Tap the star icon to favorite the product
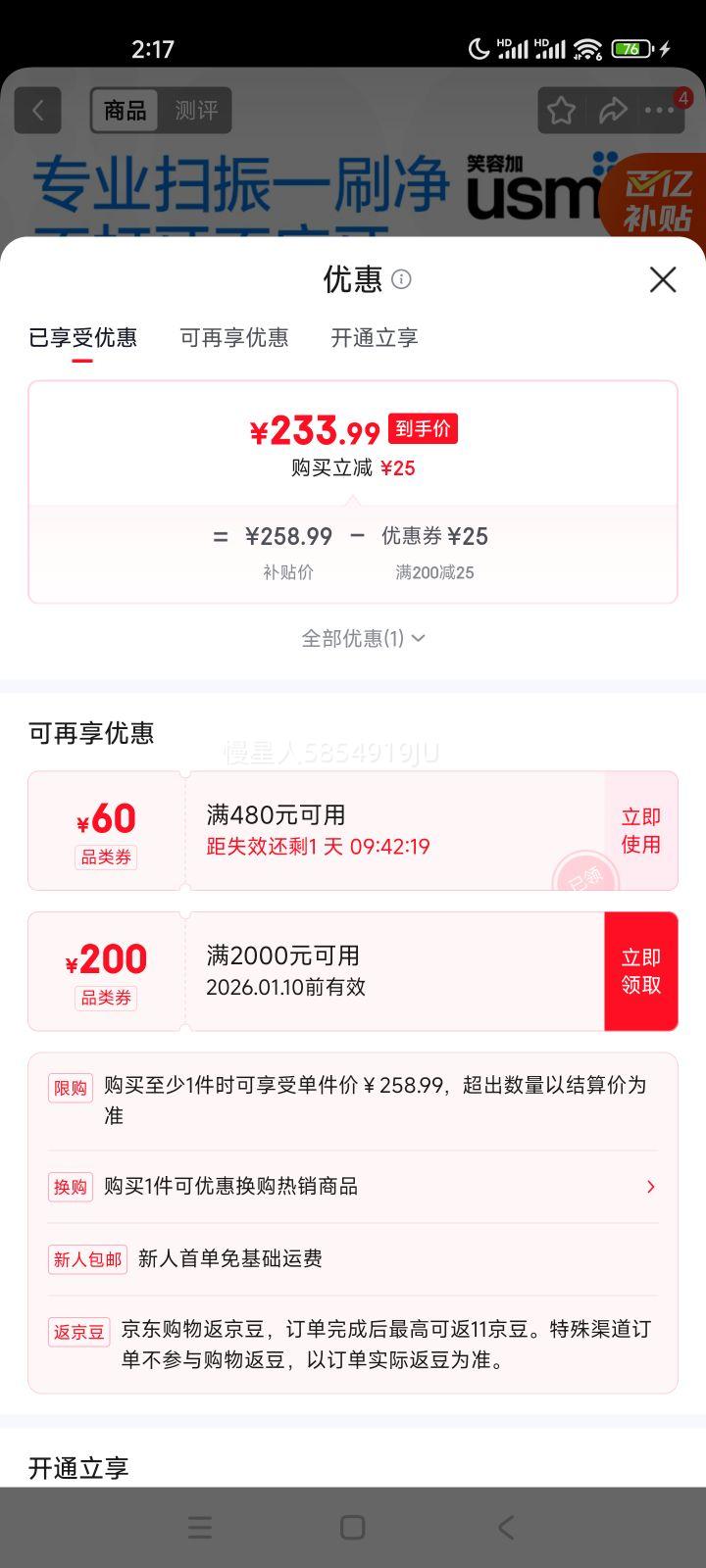706x1568 pixels. point(560,110)
